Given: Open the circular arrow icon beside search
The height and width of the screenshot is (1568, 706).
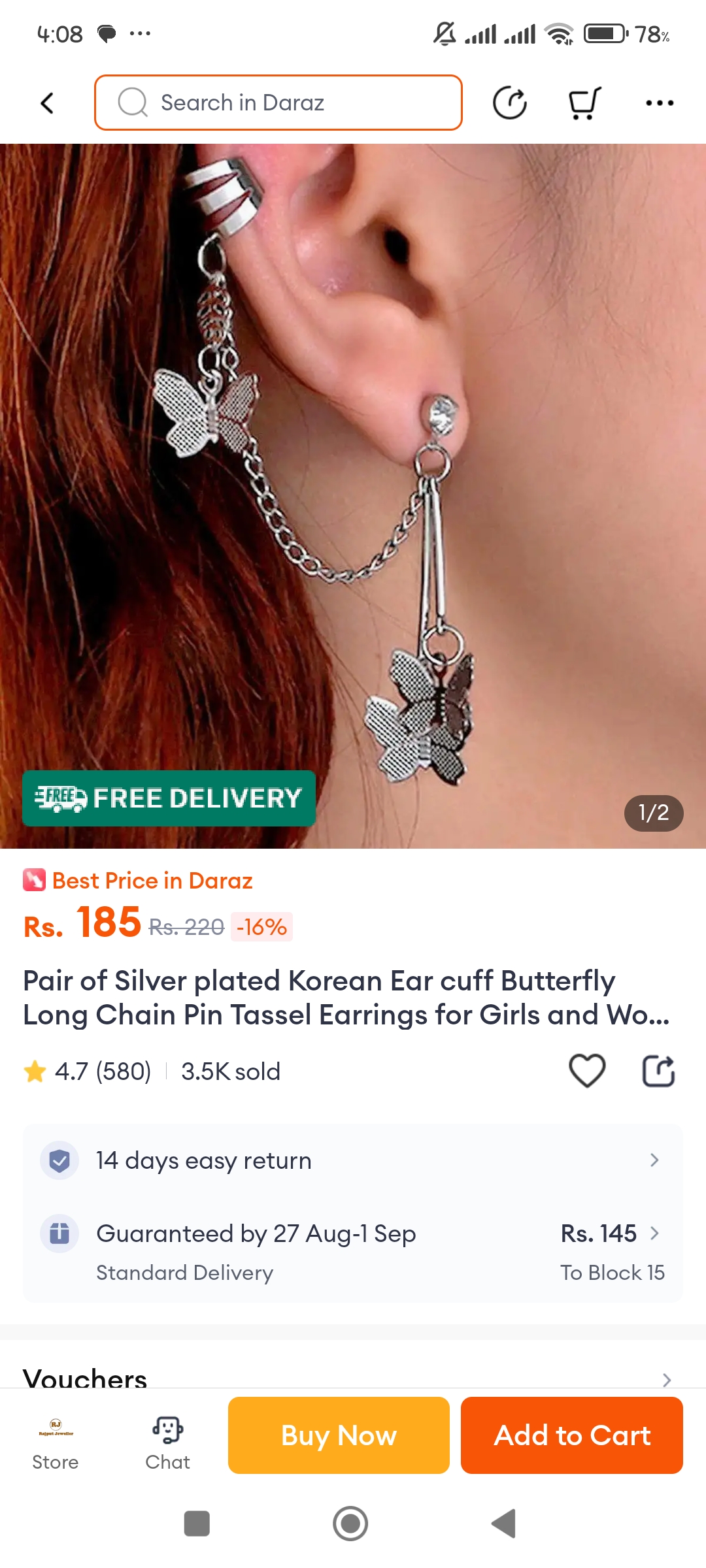Looking at the screenshot, I should point(509,103).
